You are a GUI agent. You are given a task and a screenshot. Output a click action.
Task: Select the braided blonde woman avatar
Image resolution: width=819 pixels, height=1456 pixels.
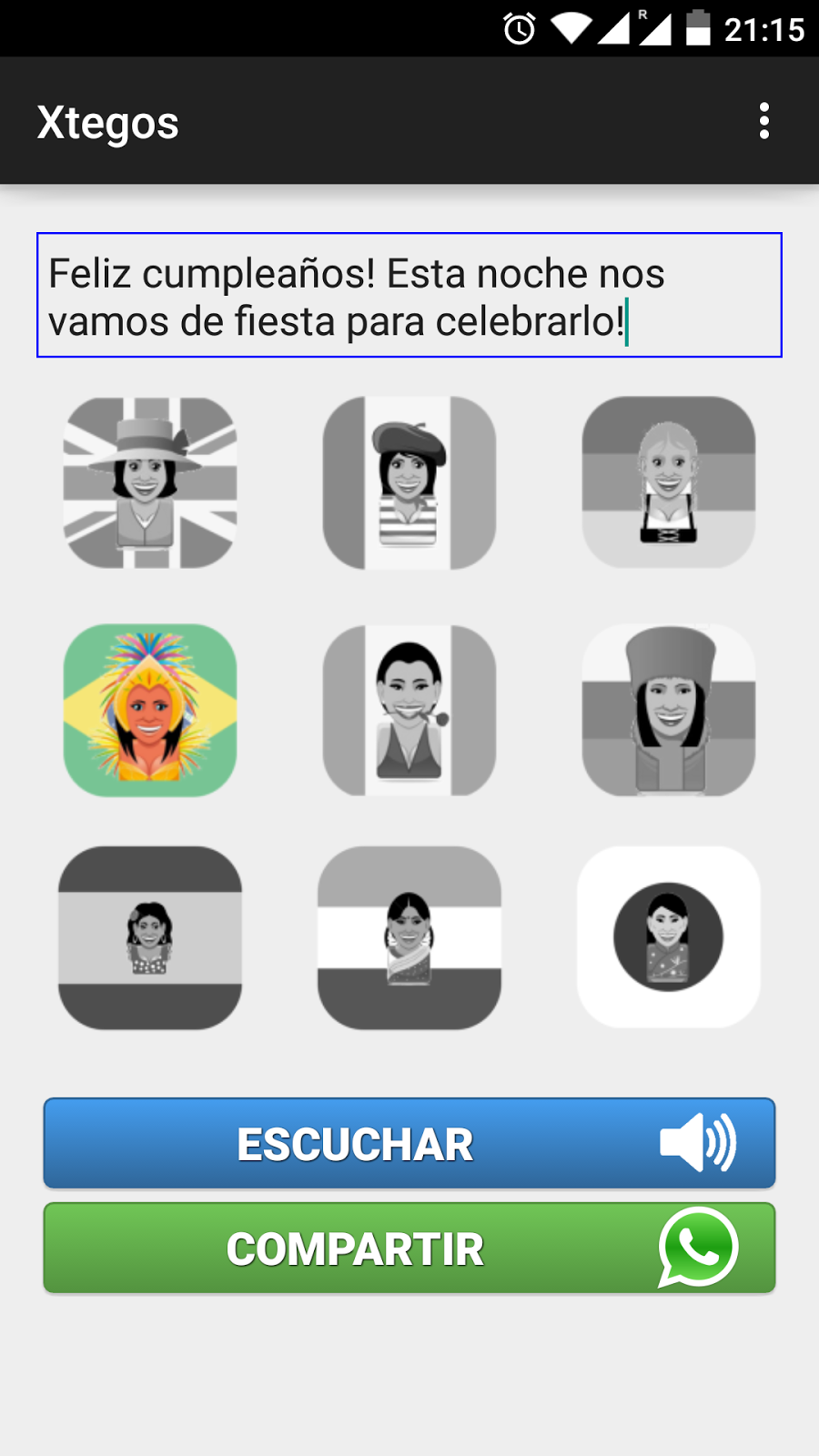click(669, 482)
